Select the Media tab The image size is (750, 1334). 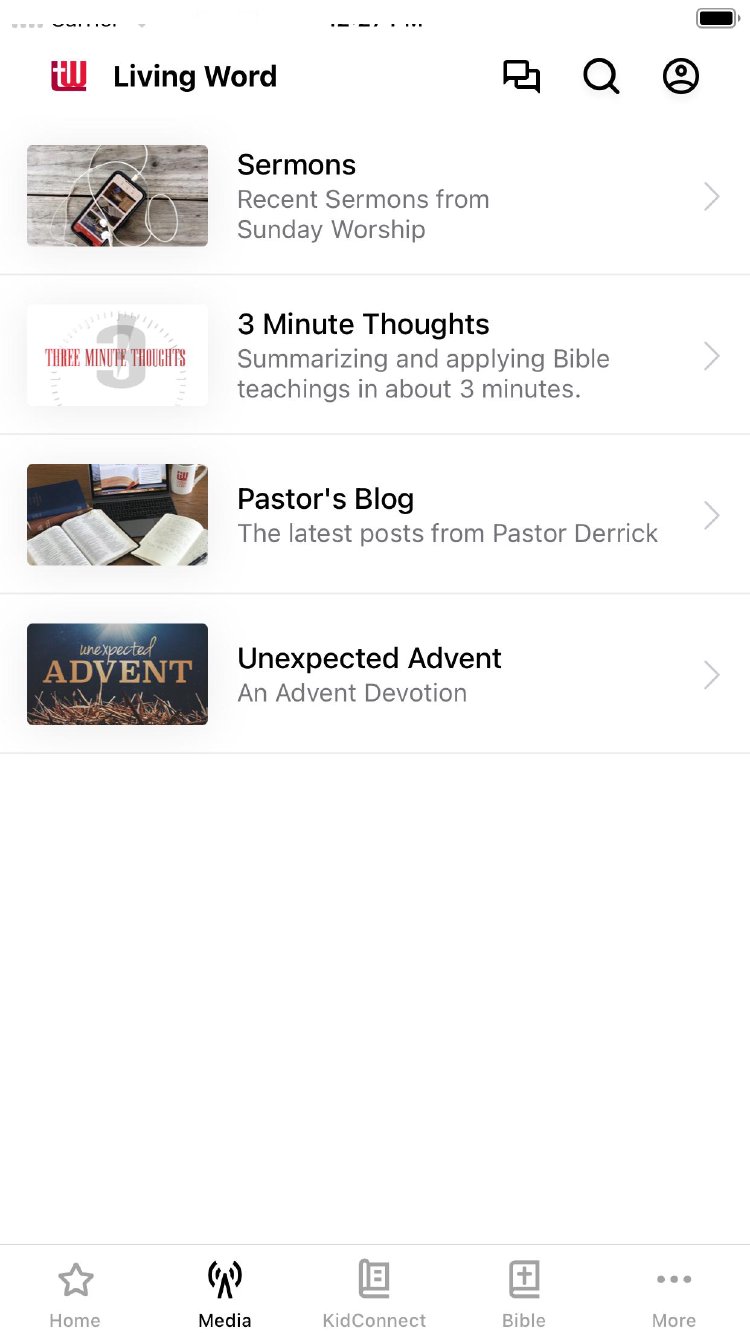[x=225, y=1292]
